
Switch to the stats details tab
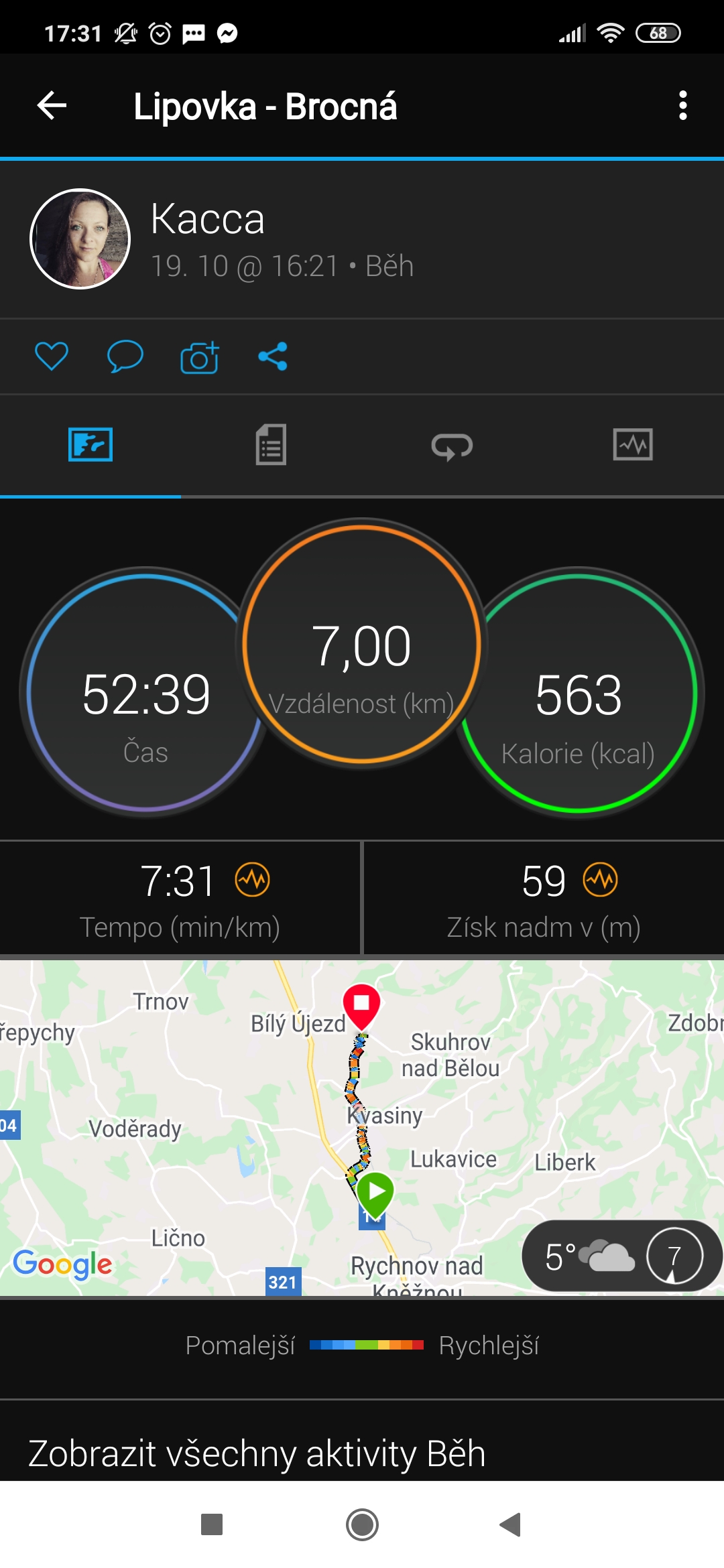click(271, 444)
